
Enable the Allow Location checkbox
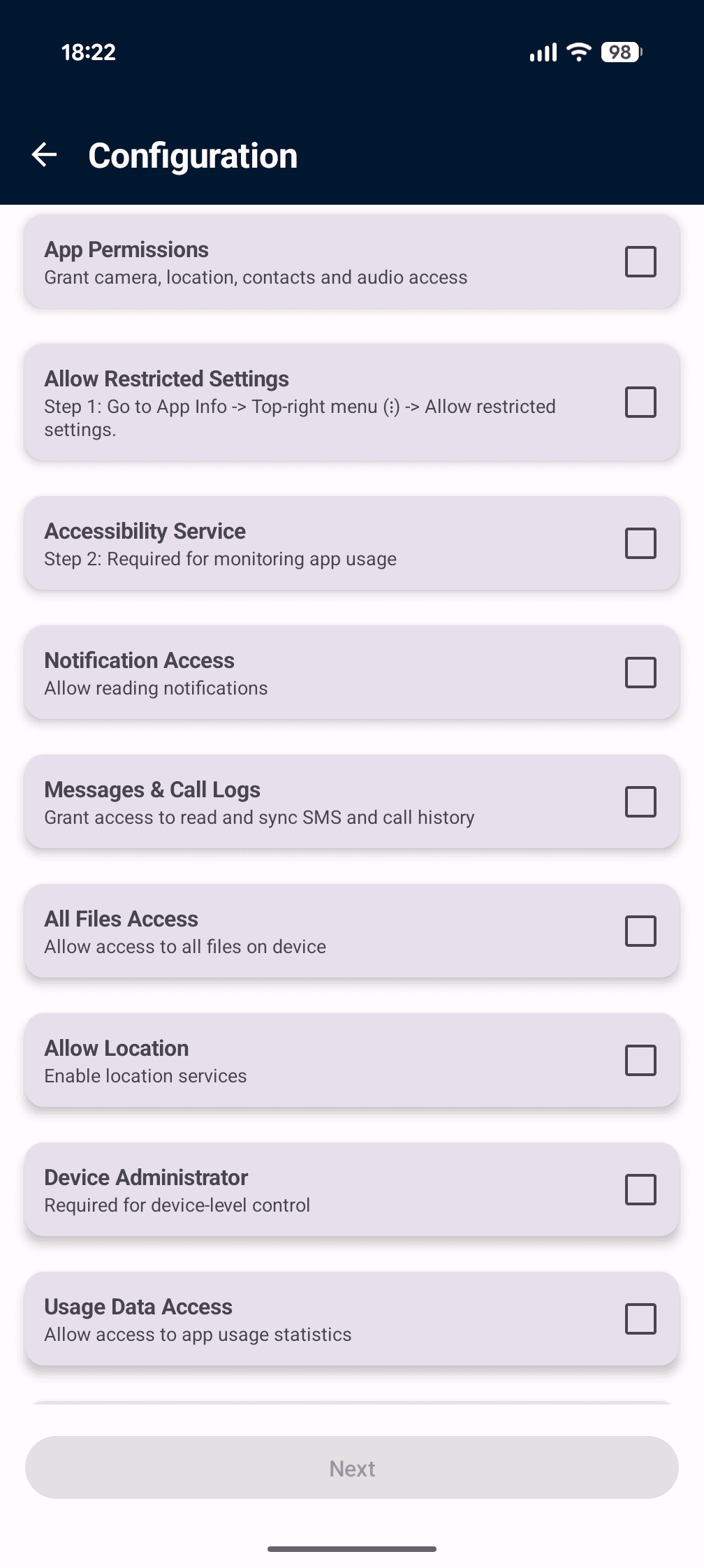click(641, 1060)
